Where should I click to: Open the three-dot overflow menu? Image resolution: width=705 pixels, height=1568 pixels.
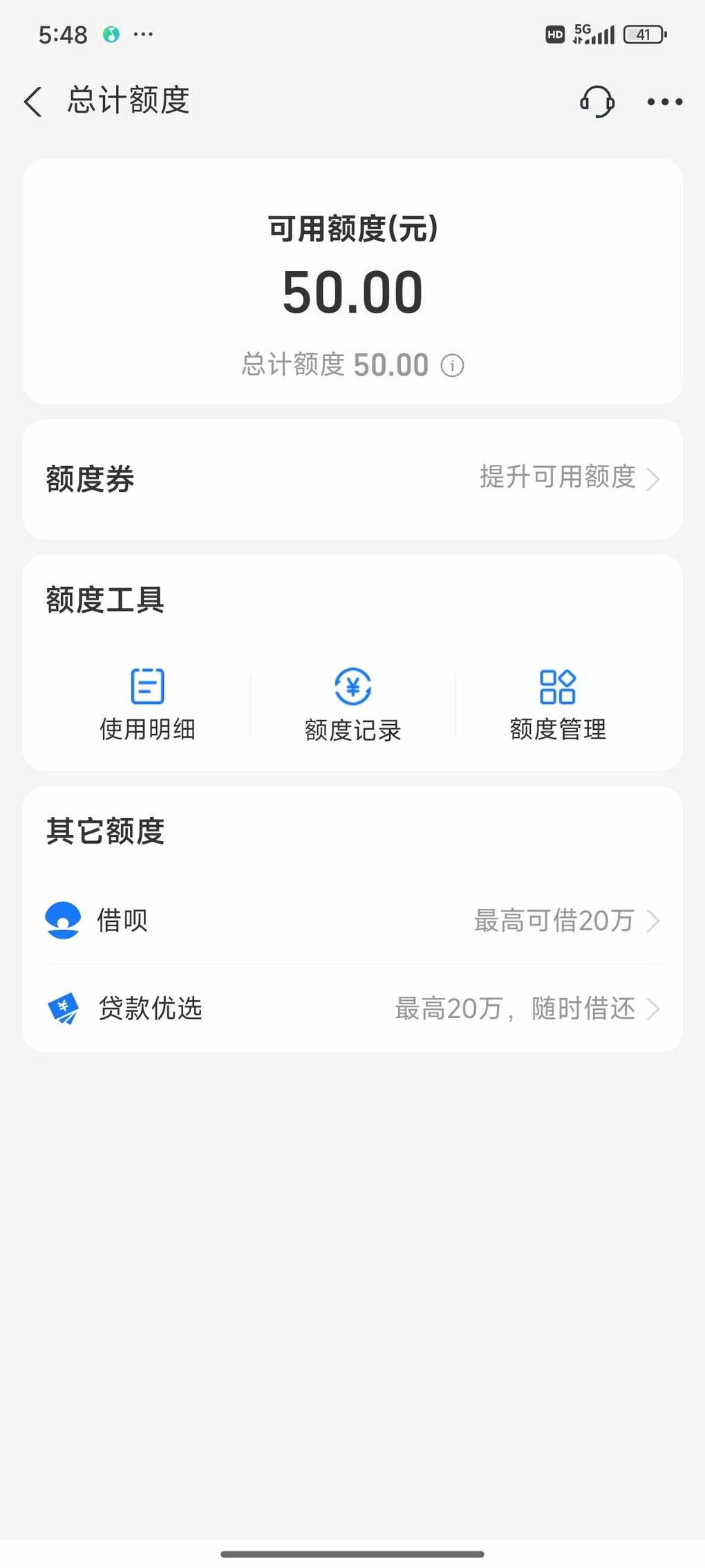(665, 102)
